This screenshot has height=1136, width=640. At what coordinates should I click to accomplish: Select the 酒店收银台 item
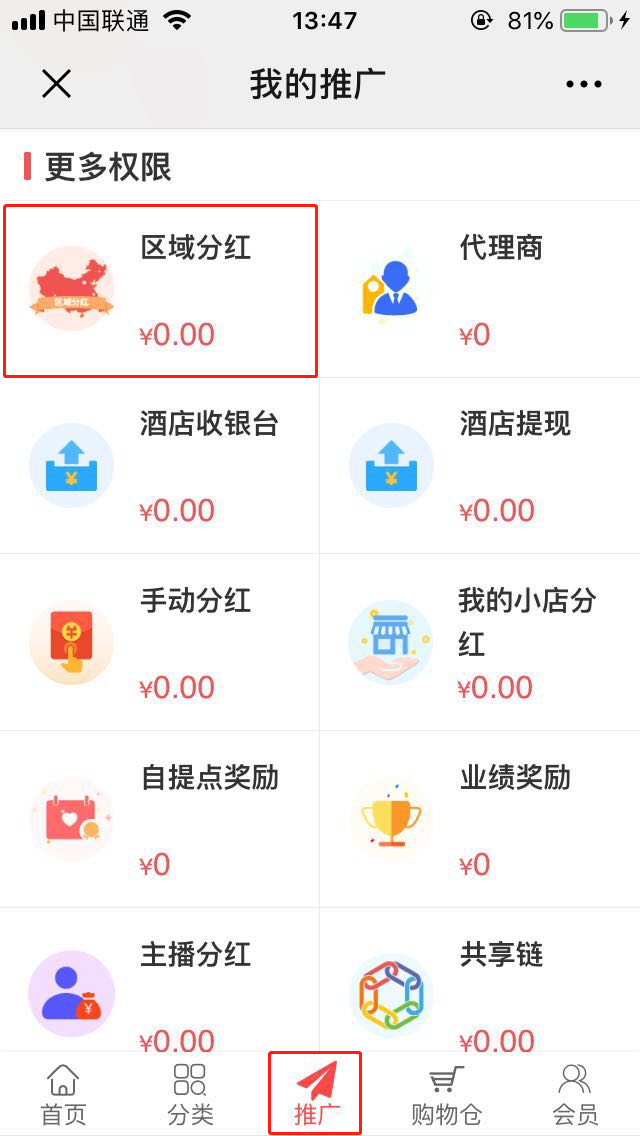(160, 466)
